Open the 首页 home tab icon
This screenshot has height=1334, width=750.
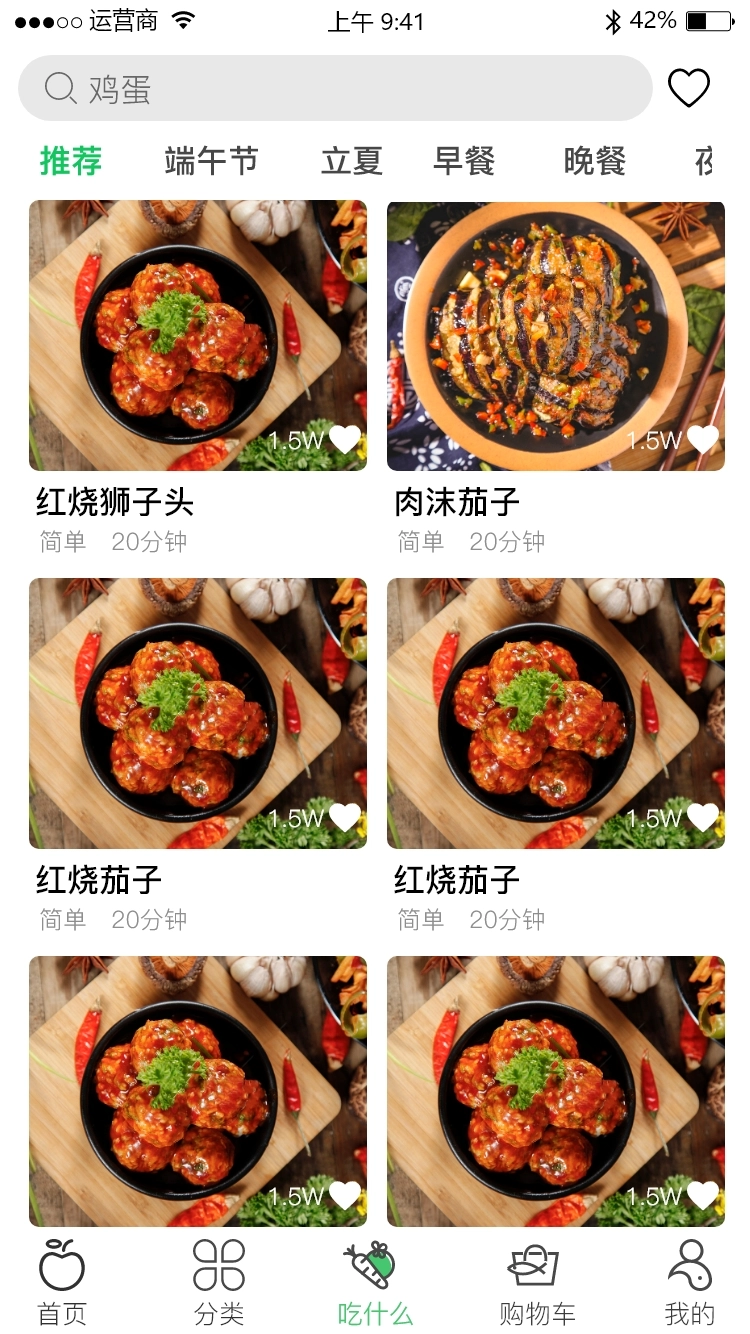pos(60,1268)
